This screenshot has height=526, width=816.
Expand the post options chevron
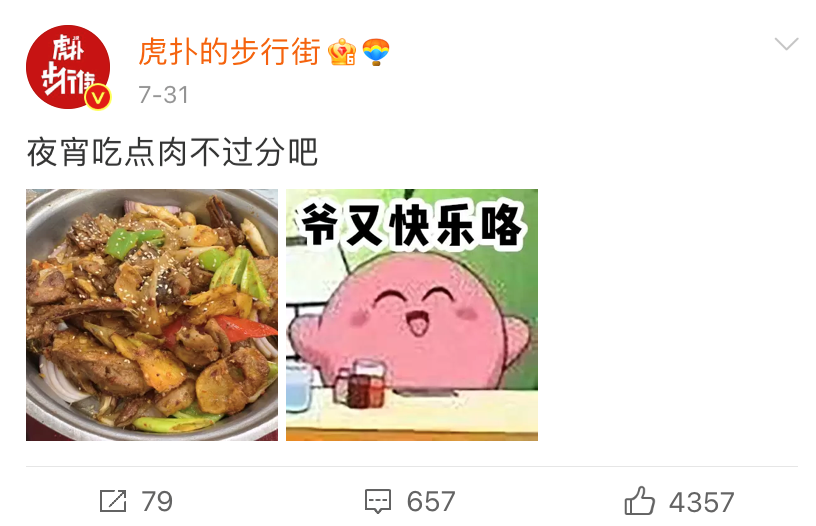pyautogui.click(x=786, y=45)
